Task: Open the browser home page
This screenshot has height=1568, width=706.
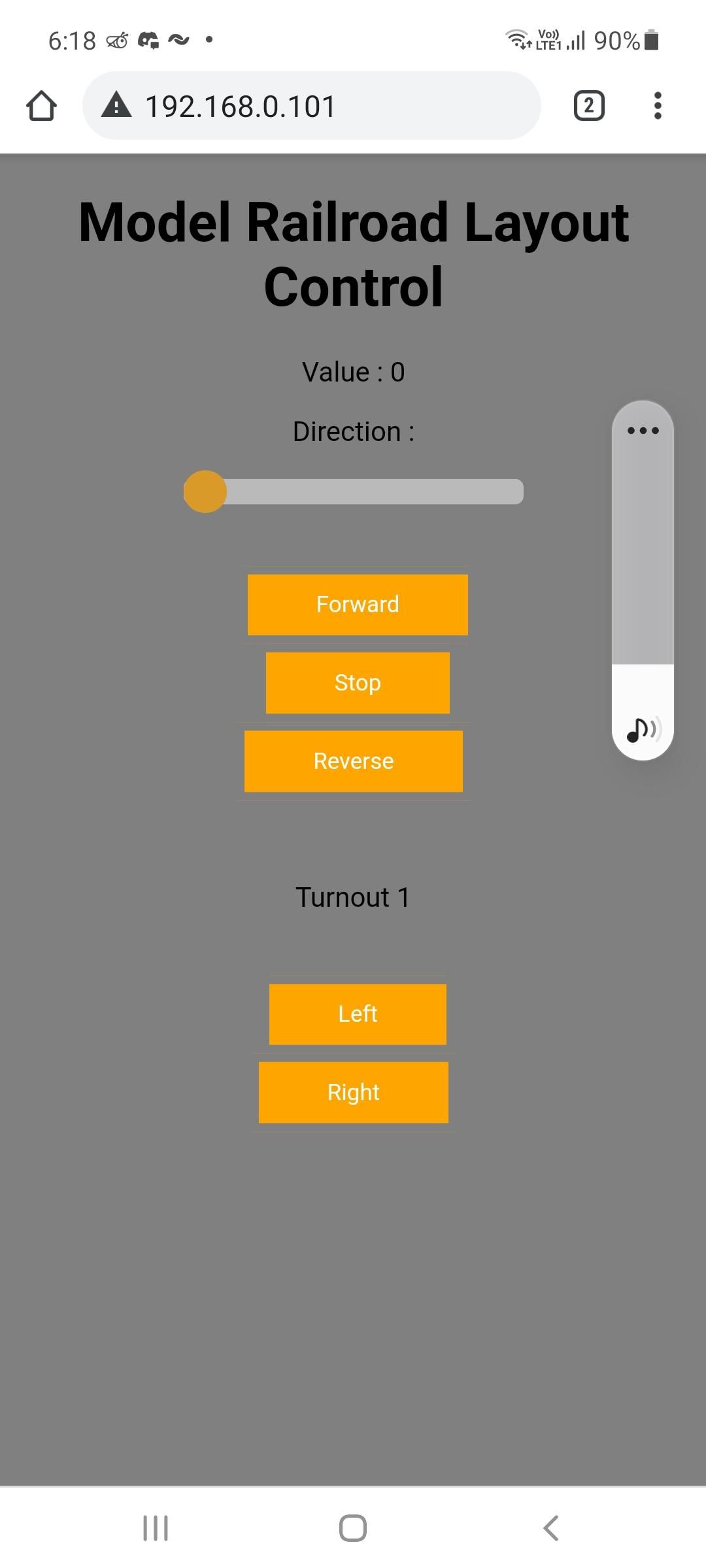Action: point(42,106)
